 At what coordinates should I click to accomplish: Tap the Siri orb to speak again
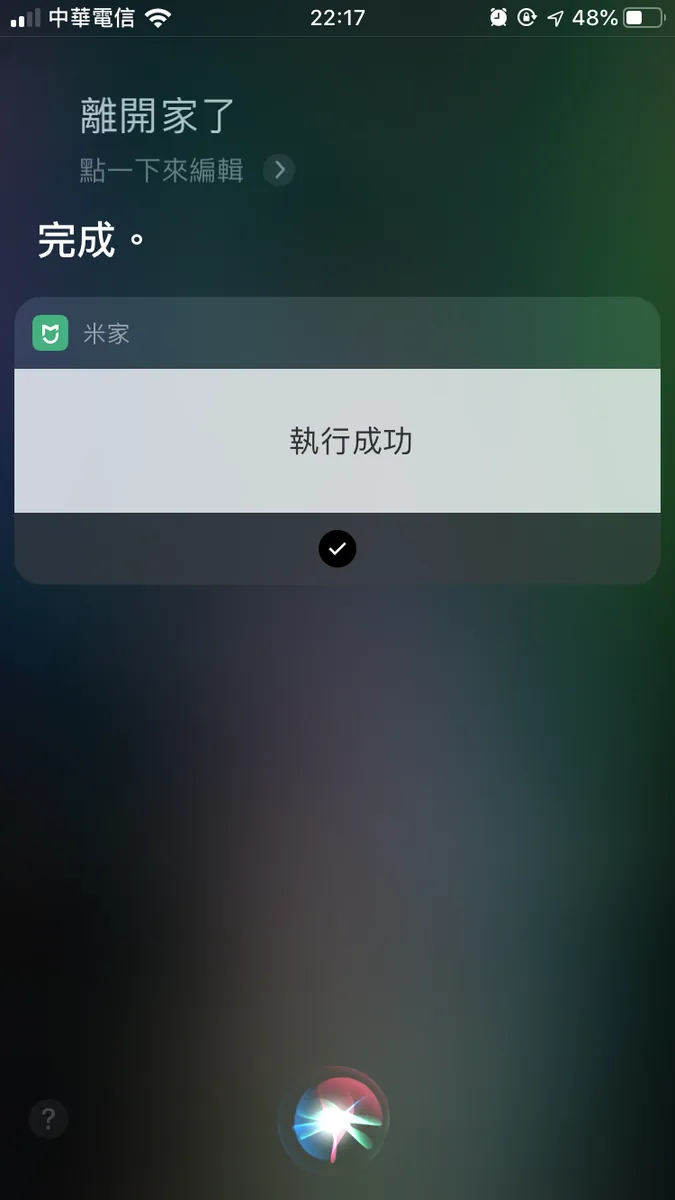click(337, 1119)
